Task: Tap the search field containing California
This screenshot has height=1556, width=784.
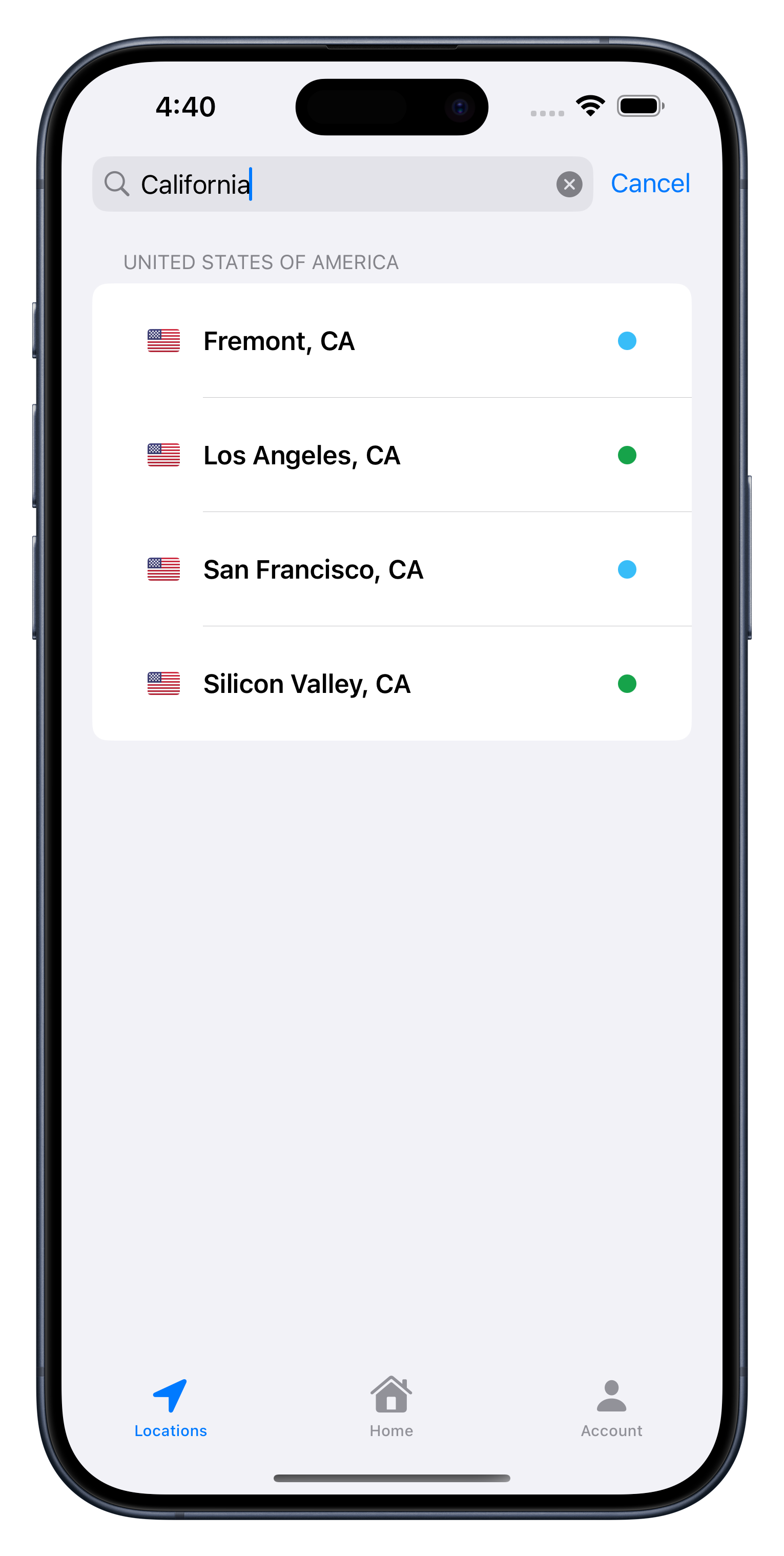Action: (x=338, y=184)
